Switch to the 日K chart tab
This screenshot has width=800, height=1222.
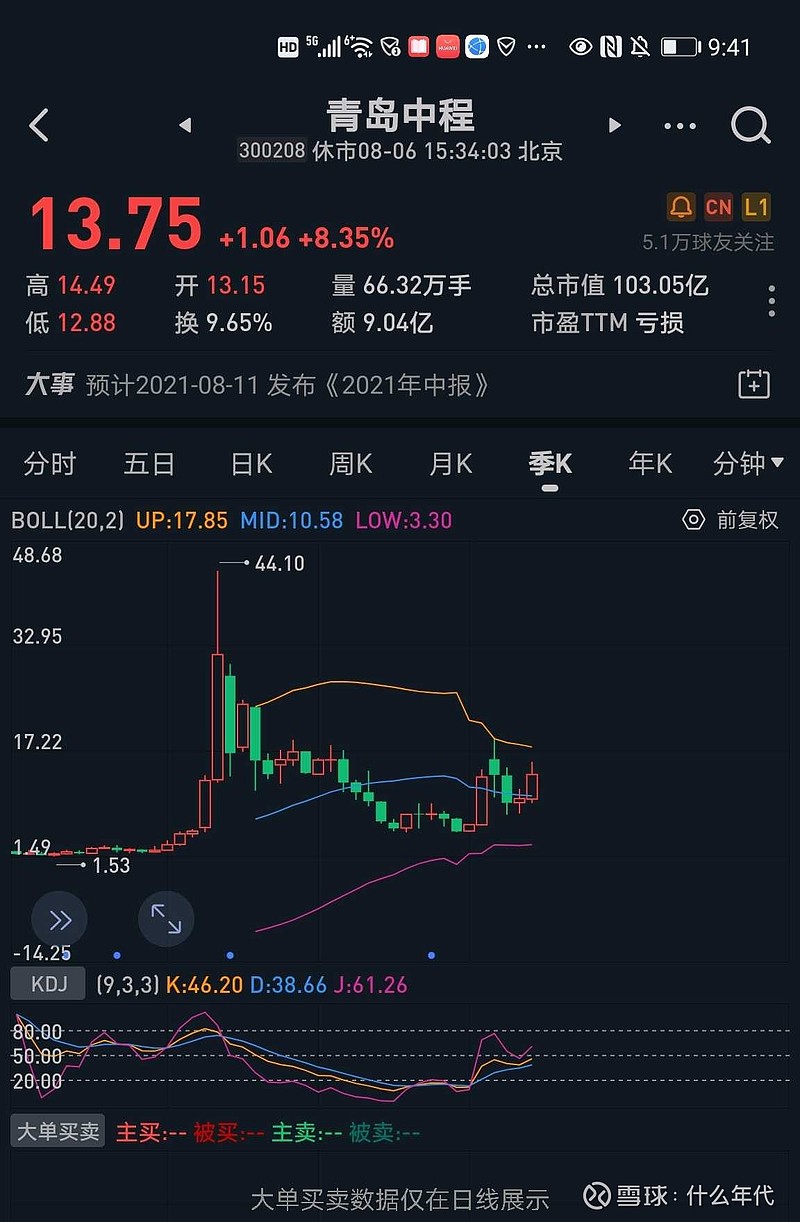[x=251, y=464]
